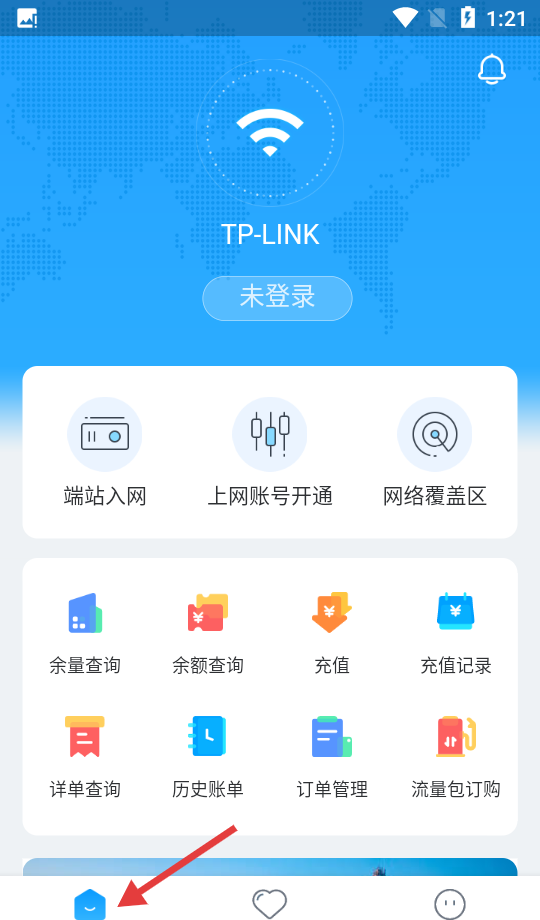The width and height of the screenshot is (540, 920).
Task: Open 充值 to top up
Action: [x=332, y=634]
